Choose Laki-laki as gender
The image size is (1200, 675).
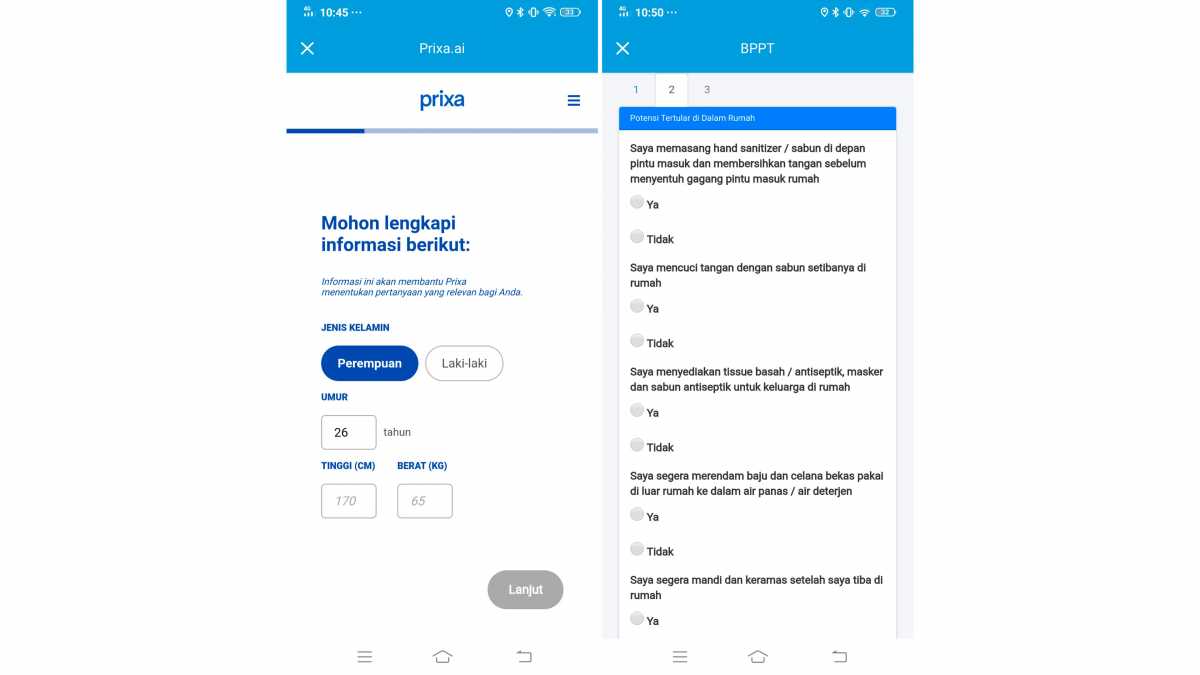(x=464, y=363)
